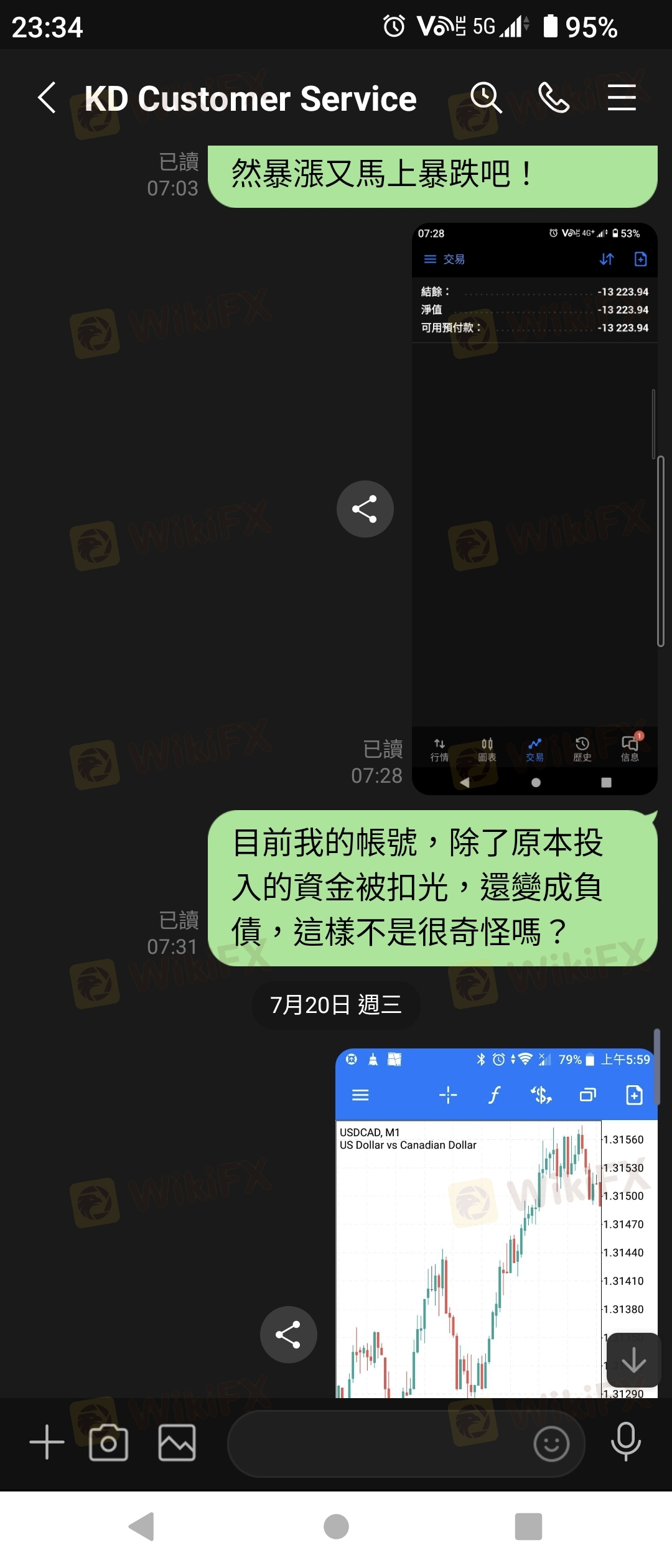672x1568 pixels.
Task: Share the 07:28 balance screenshot
Action: point(365,509)
